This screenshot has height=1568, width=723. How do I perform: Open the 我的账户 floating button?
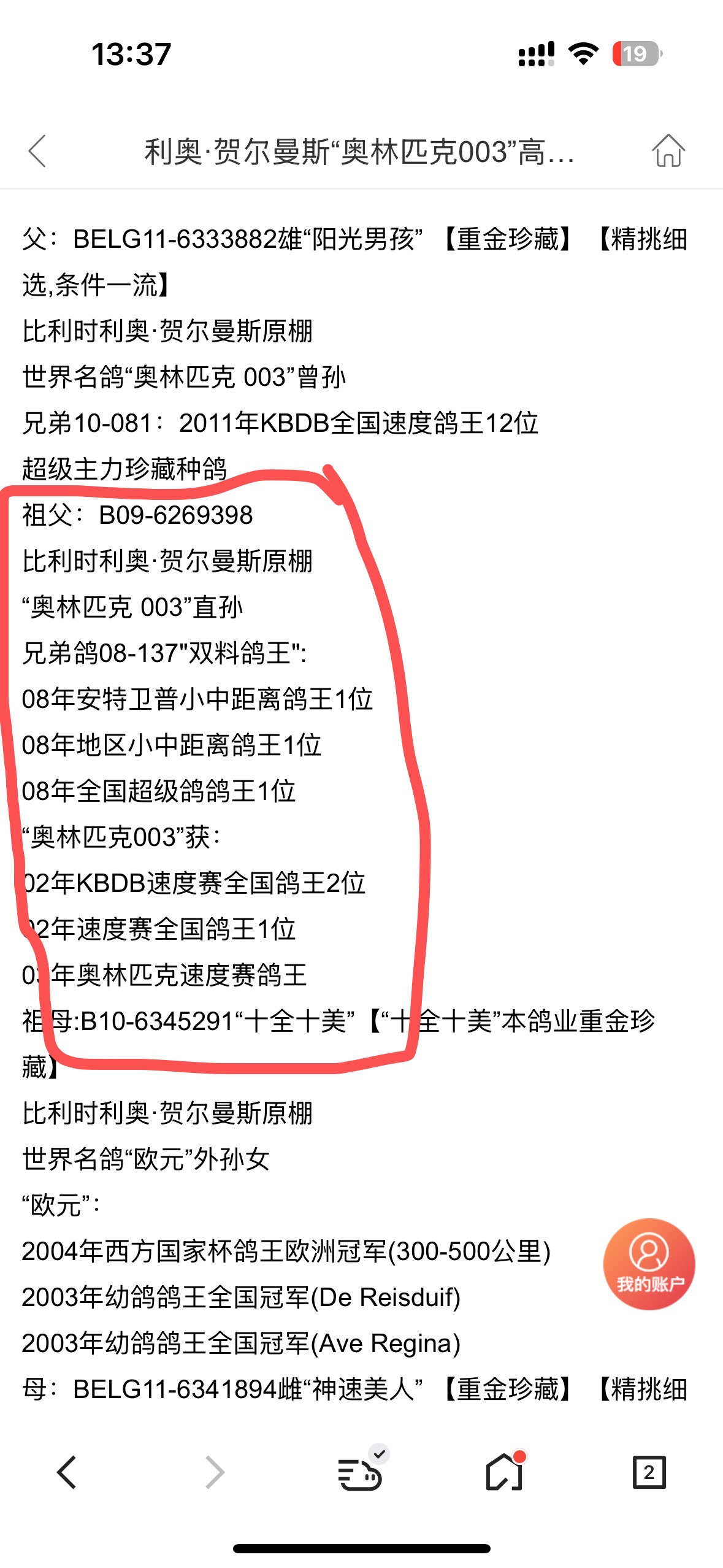point(649,1264)
